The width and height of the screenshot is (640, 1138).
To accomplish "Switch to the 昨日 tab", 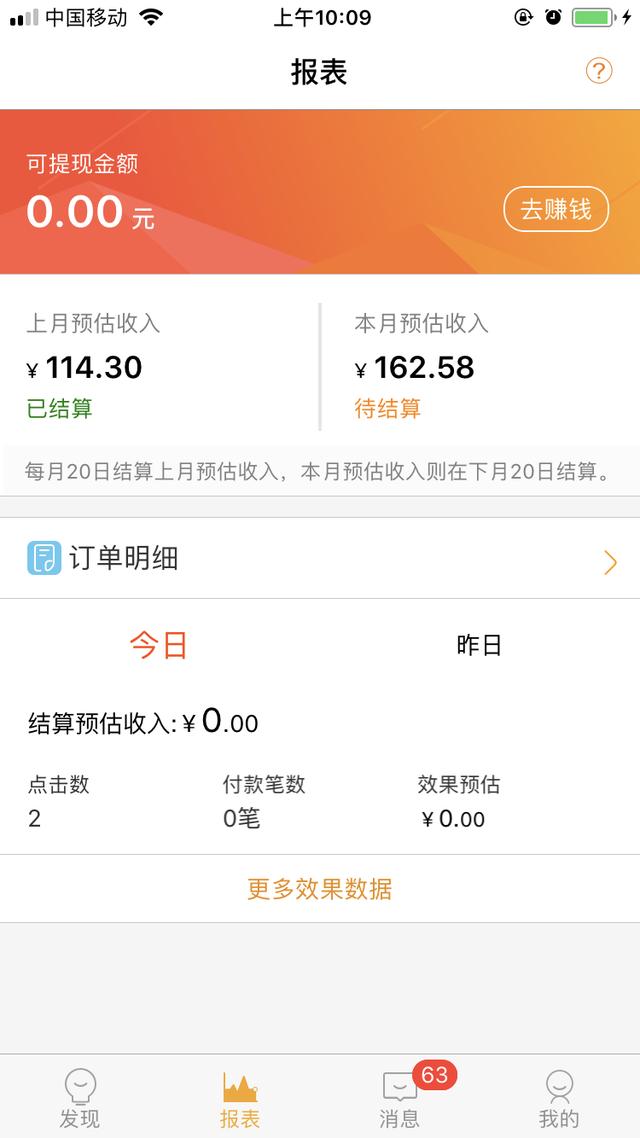I will point(480,644).
